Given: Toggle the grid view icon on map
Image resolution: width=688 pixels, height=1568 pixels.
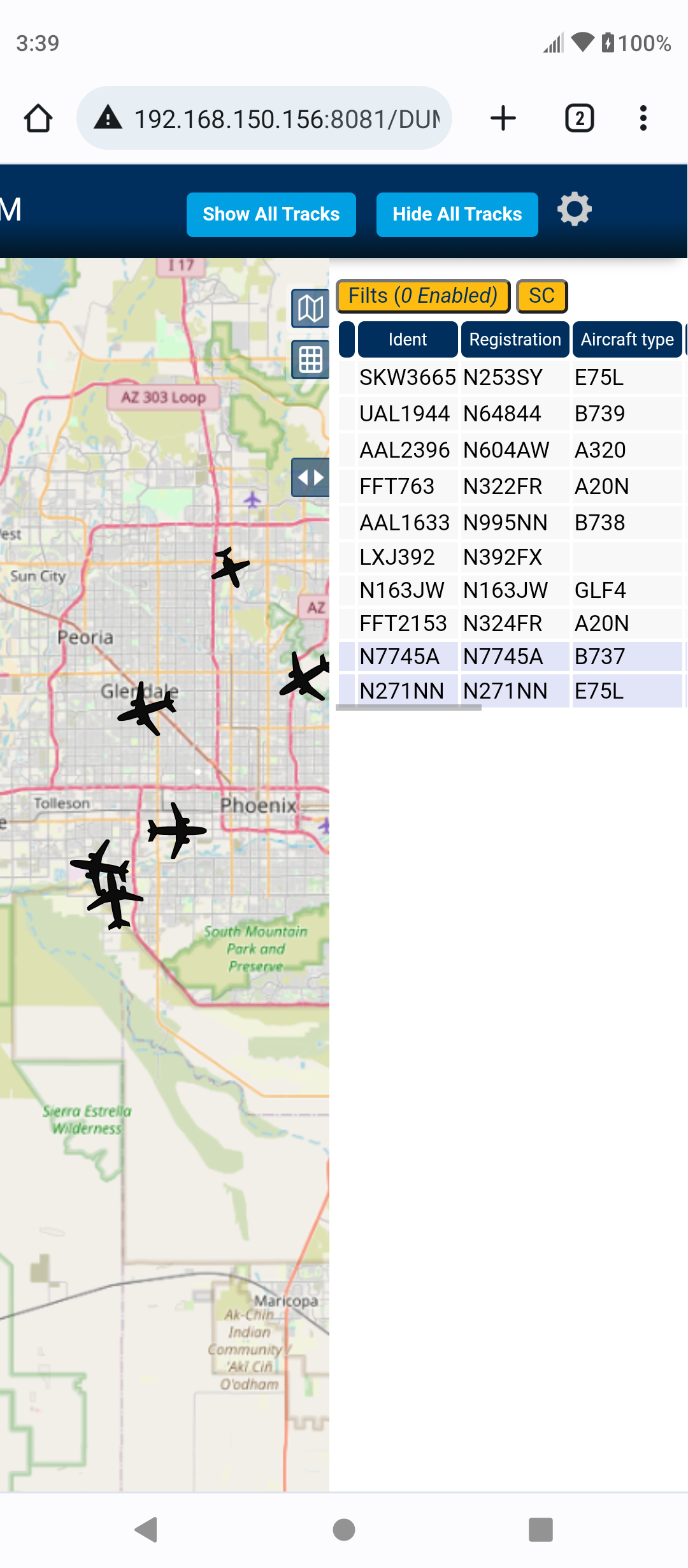Looking at the screenshot, I should pos(310,359).
